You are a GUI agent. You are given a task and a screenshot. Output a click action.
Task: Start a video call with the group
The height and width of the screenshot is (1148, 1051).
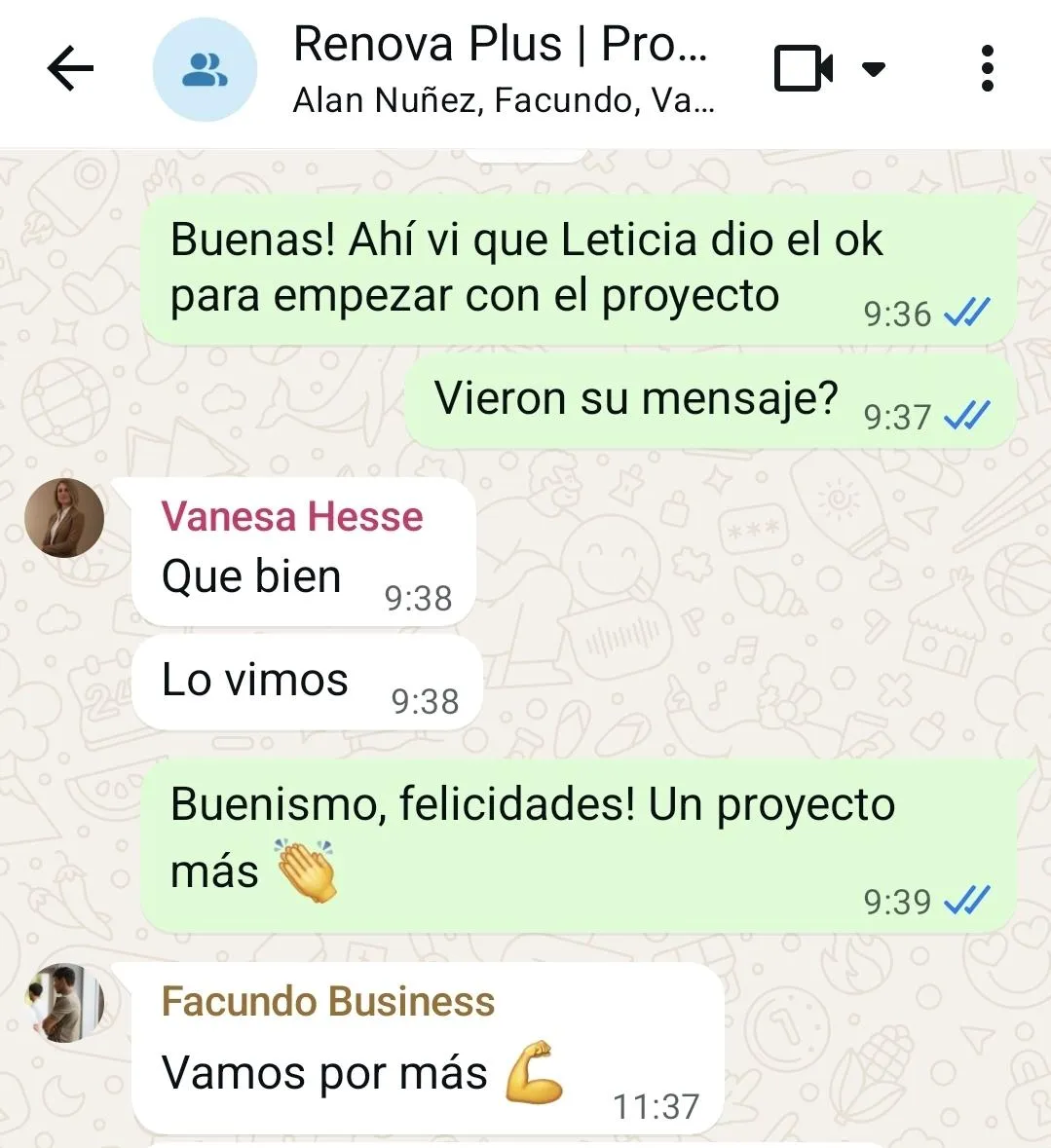tap(803, 69)
